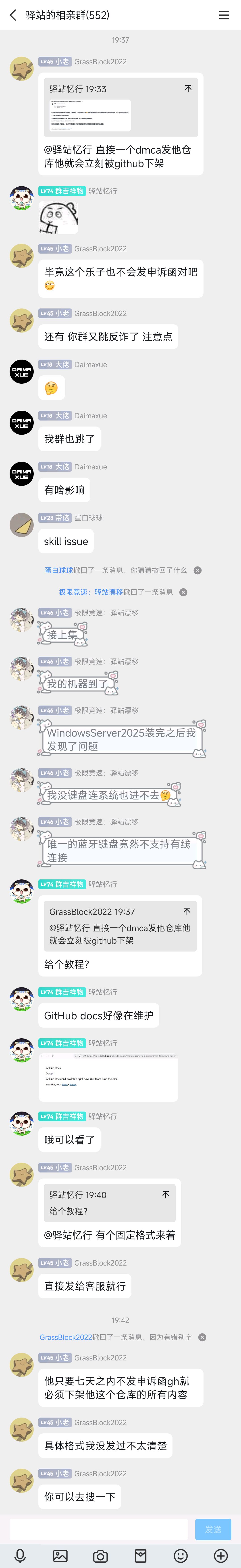Go back from the group chat
This screenshot has width=241, height=1568.
(13, 15)
